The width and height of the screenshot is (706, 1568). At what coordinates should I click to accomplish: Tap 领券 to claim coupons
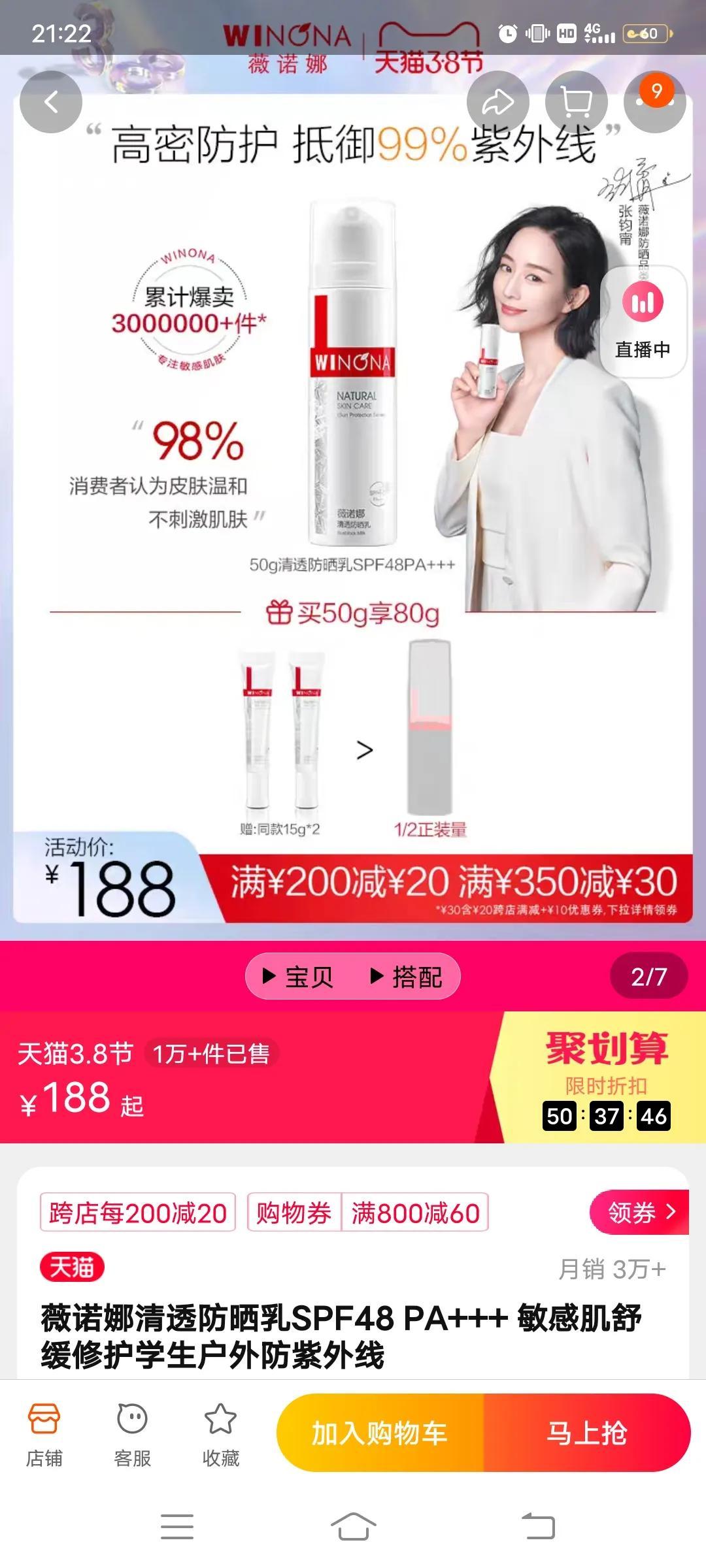point(639,1213)
